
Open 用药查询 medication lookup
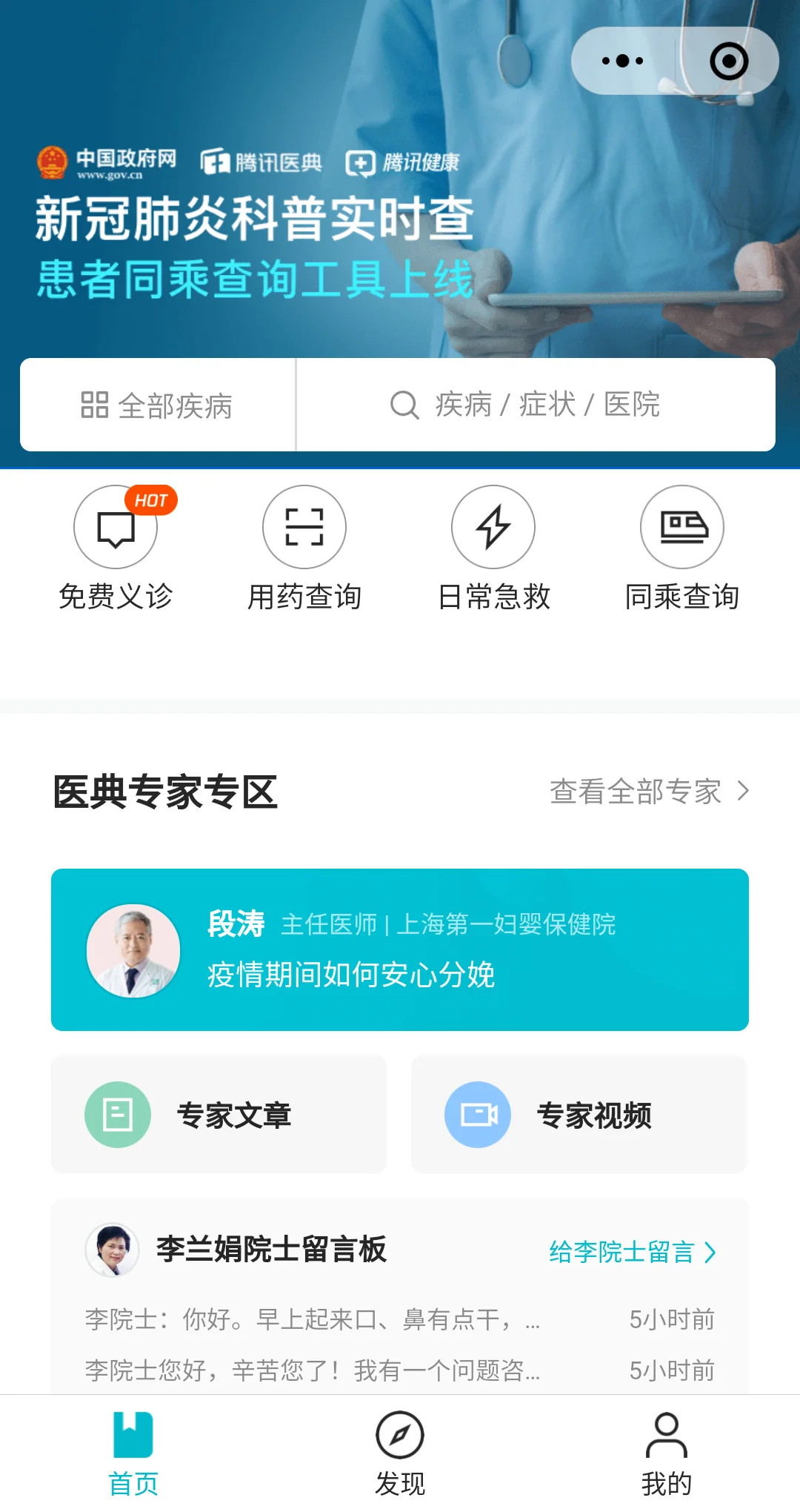point(304,548)
